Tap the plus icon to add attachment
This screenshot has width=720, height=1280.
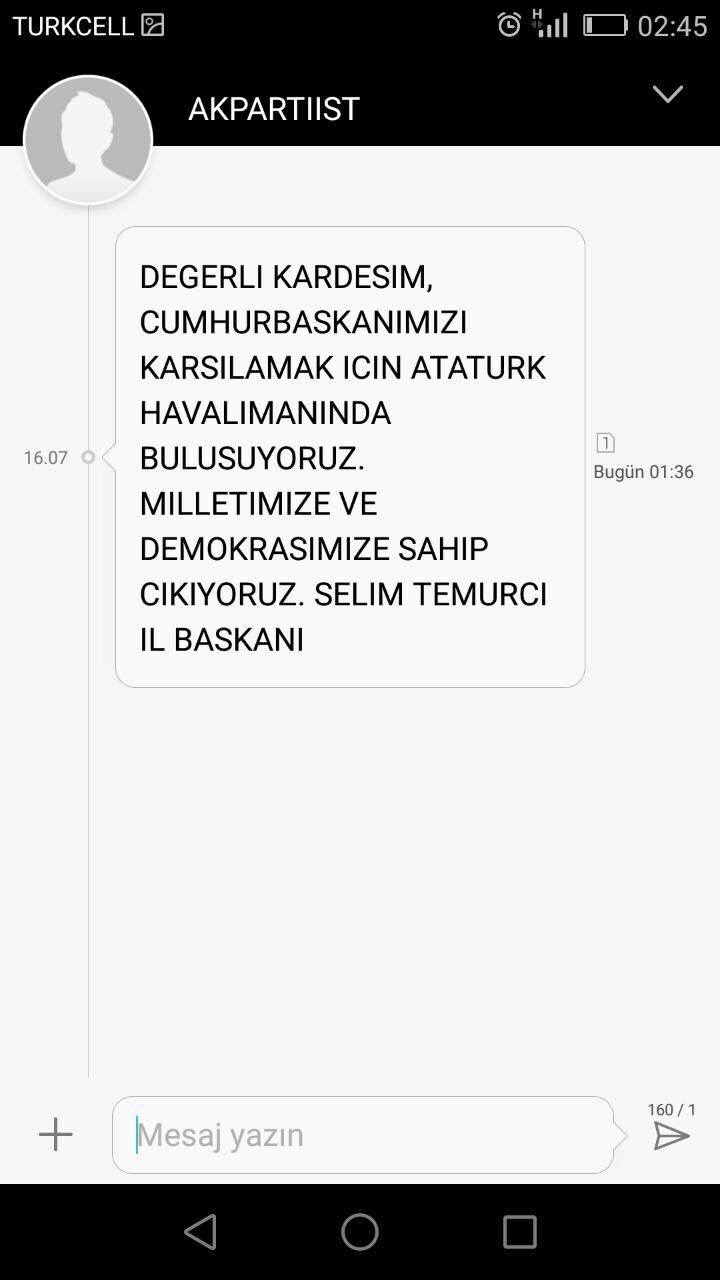[x=56, y=1134]
